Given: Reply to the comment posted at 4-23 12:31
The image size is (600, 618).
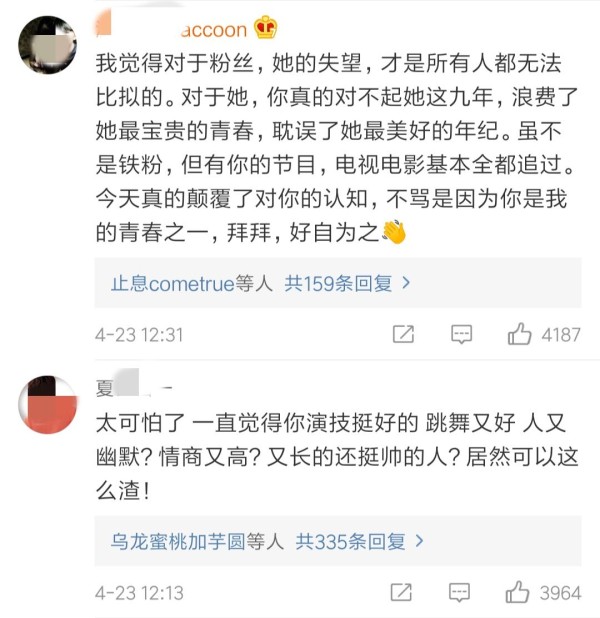Looking at the screenshot, I should click(x=461, y=335).
